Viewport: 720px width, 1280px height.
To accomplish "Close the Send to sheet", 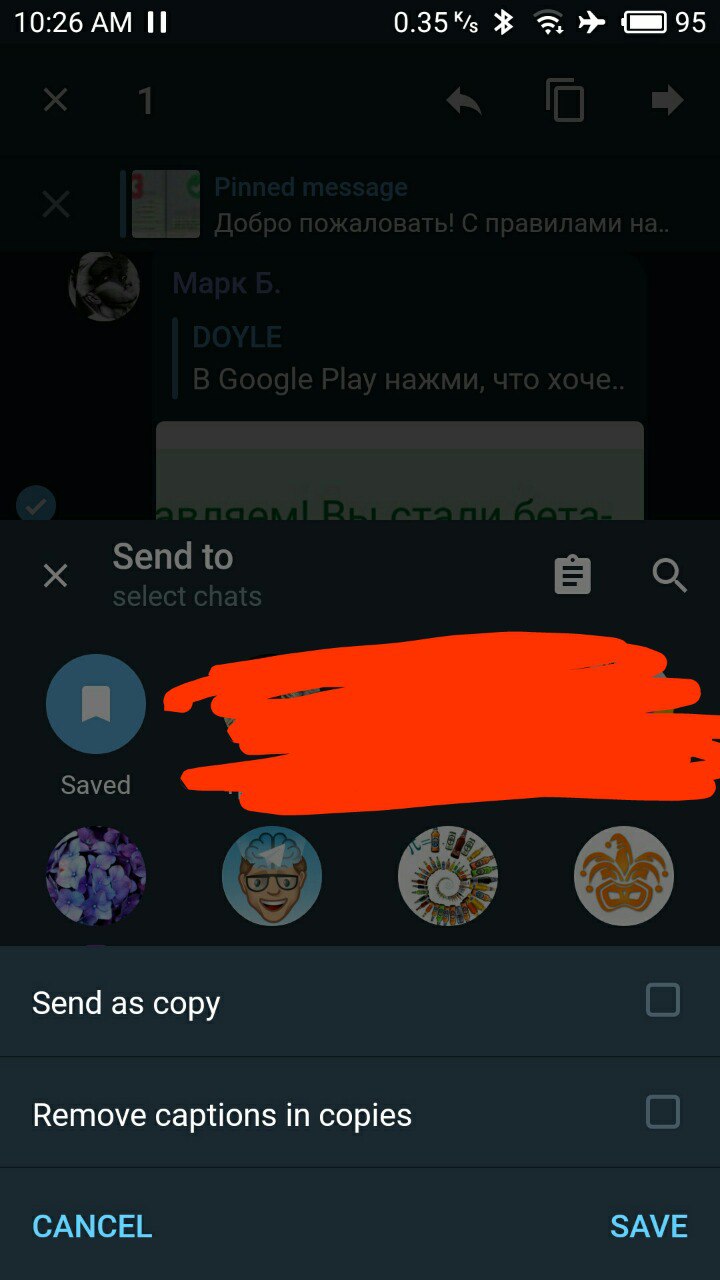I will [56, 576].
